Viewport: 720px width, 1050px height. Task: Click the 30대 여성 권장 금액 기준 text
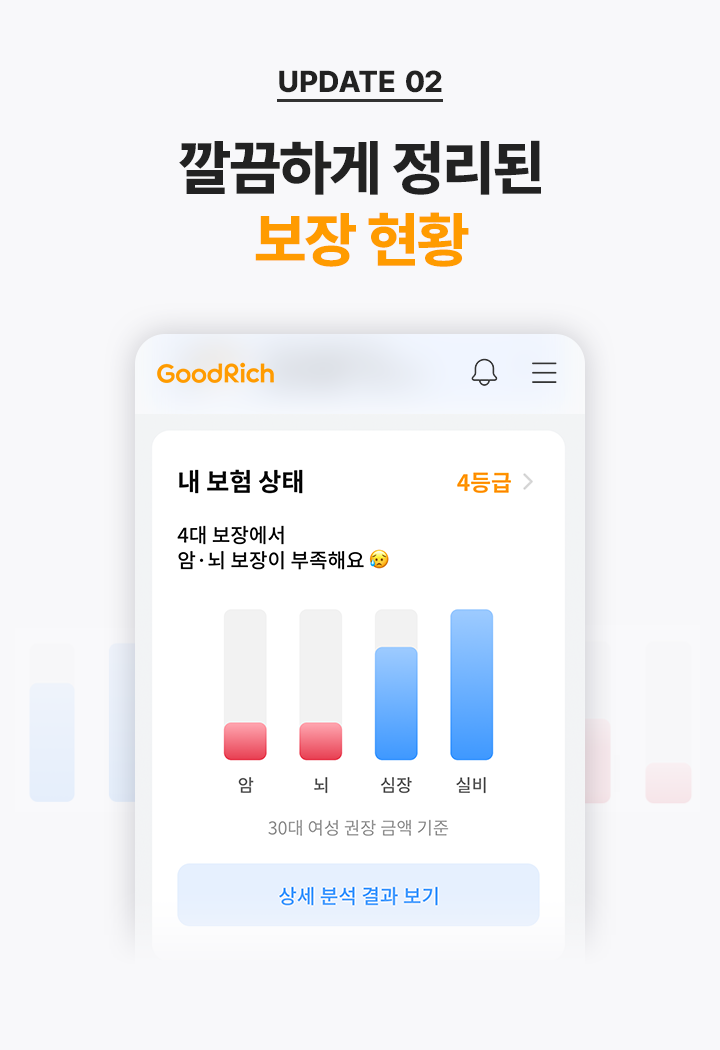pyautogui.click(x=359, y=829)
